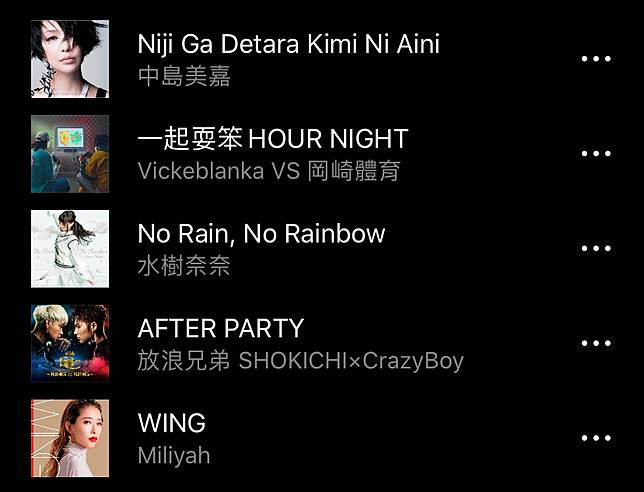
Task: Show more options for No Rain, No Rainbow
Action: pos(595,249)
